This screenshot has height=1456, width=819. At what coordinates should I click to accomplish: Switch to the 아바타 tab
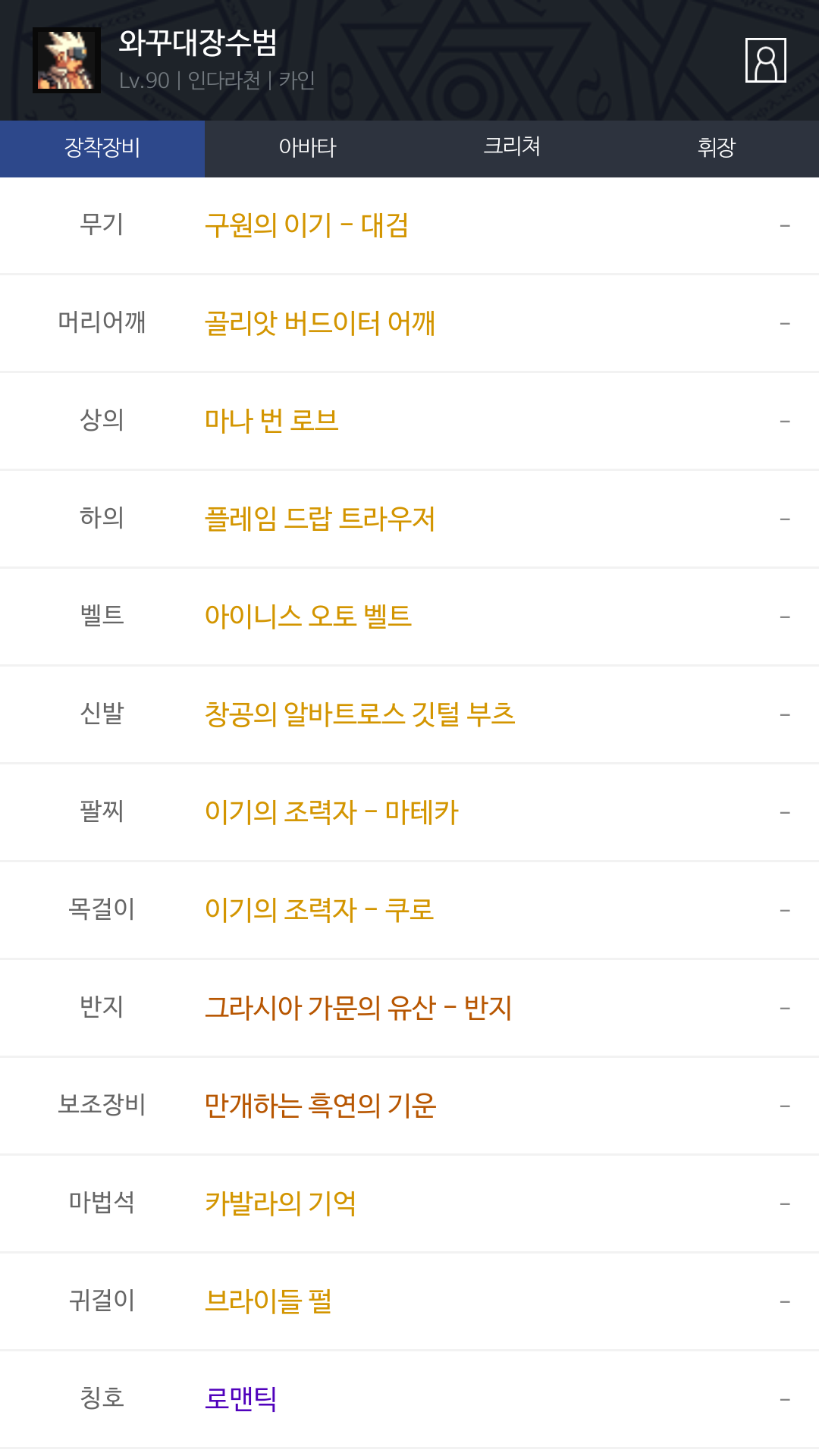[x=307, y=148]
